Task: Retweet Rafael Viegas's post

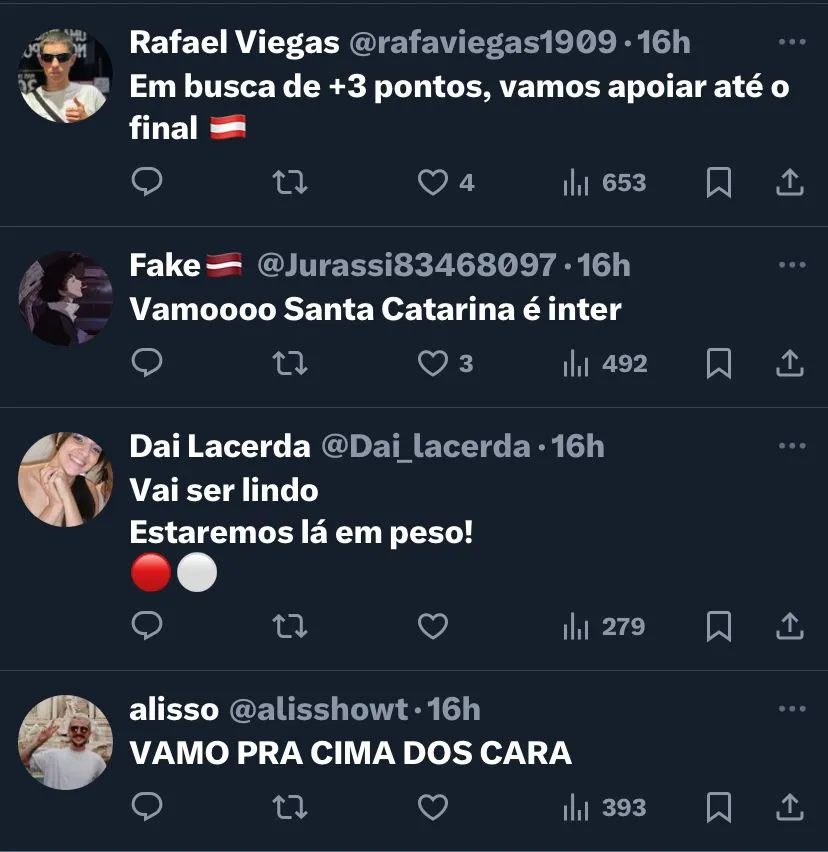Action: [x=290, y=183]
